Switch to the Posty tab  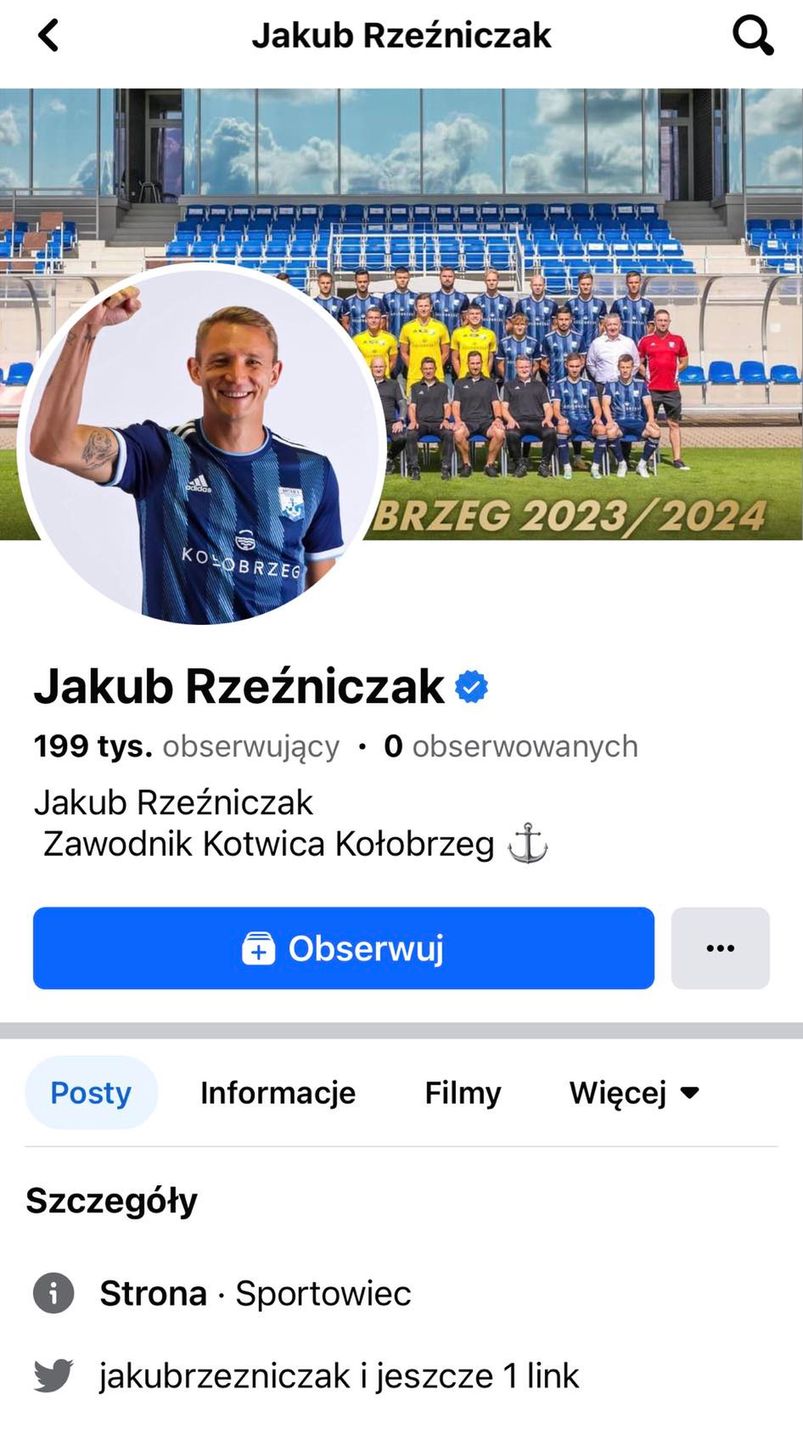[x=91, y=1093]
